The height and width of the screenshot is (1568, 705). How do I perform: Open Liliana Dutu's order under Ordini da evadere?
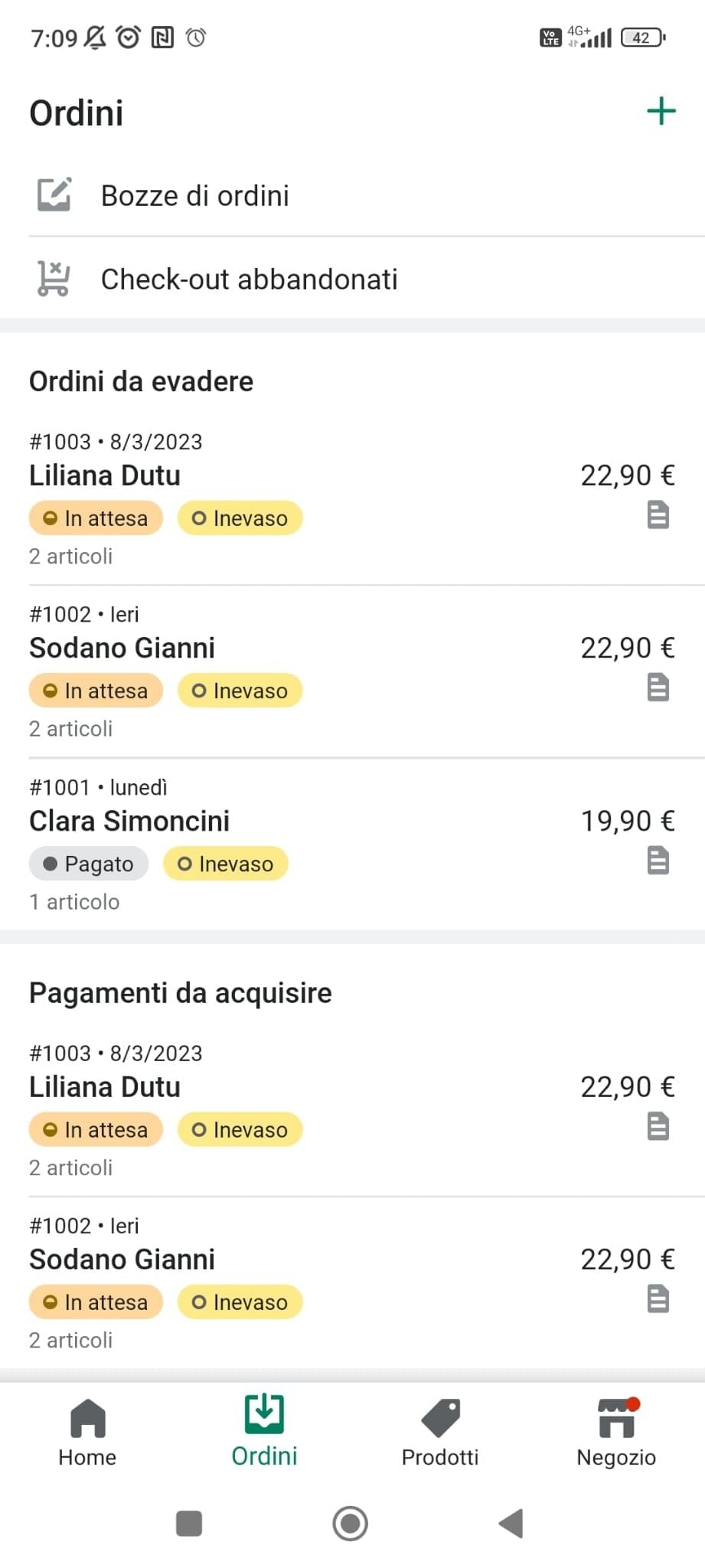click(352, 498)
